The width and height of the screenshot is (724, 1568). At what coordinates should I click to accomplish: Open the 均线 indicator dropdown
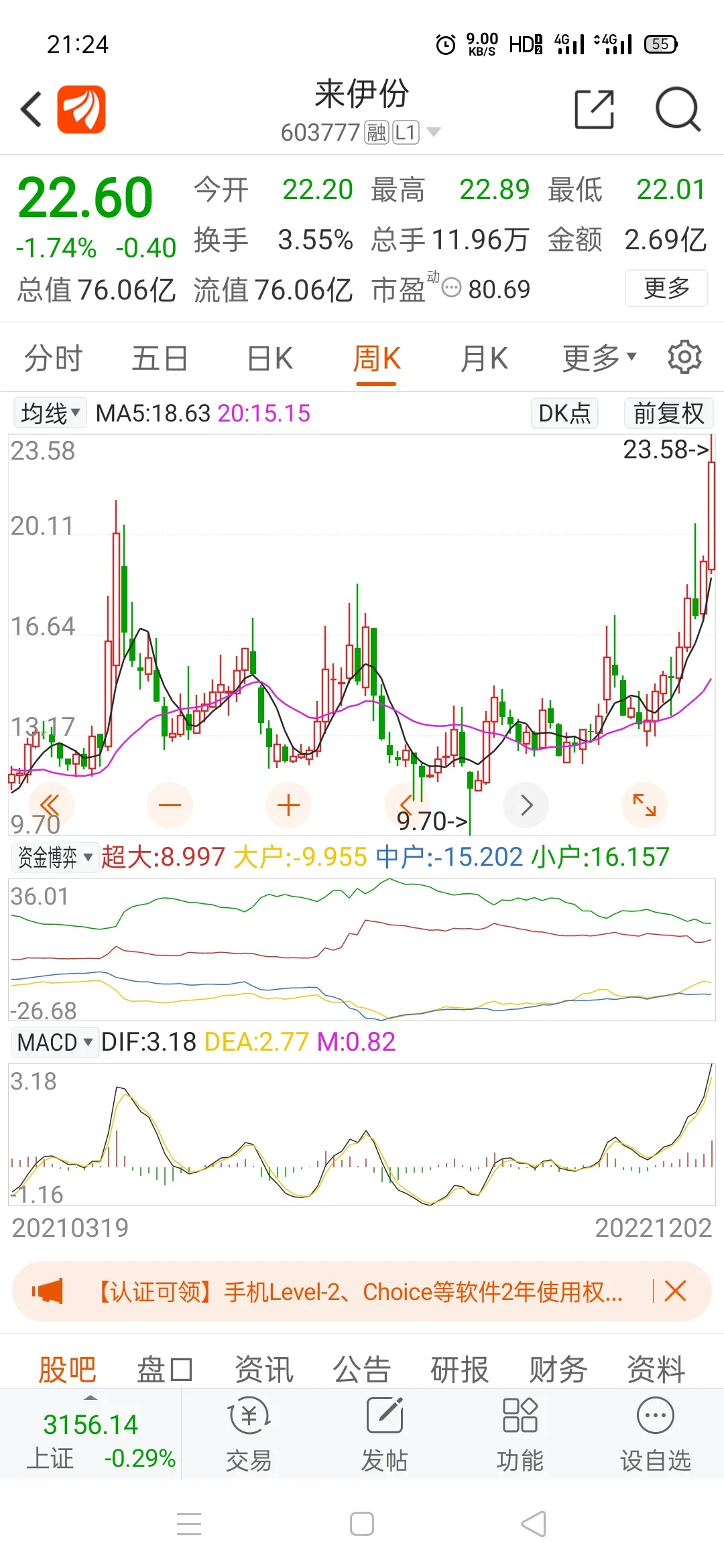pos(50,413)
